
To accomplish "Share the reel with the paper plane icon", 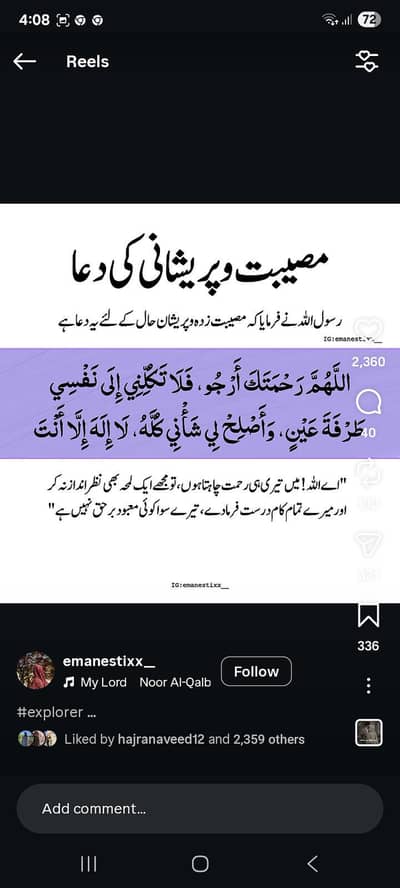I will [368, 543].
